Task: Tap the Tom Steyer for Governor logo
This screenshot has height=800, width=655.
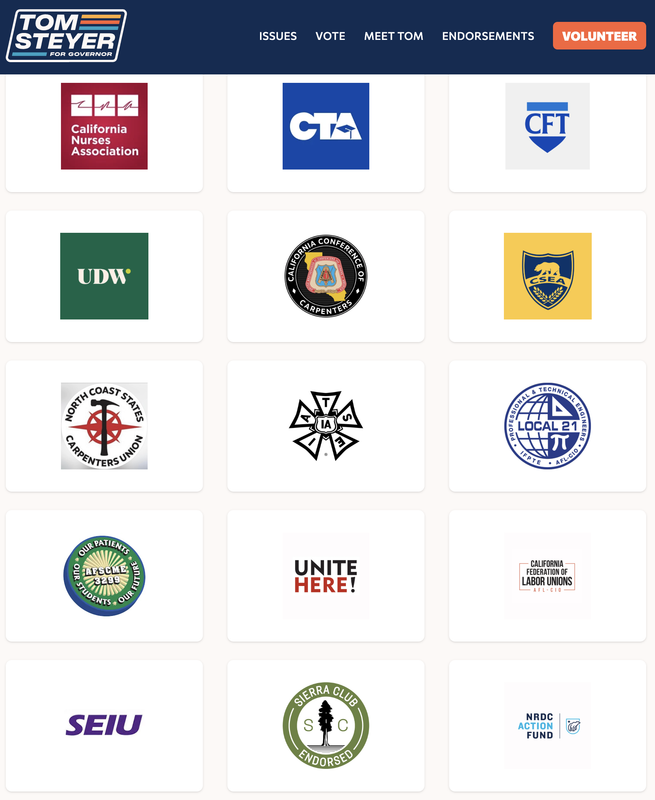Action: pos(66,36)
